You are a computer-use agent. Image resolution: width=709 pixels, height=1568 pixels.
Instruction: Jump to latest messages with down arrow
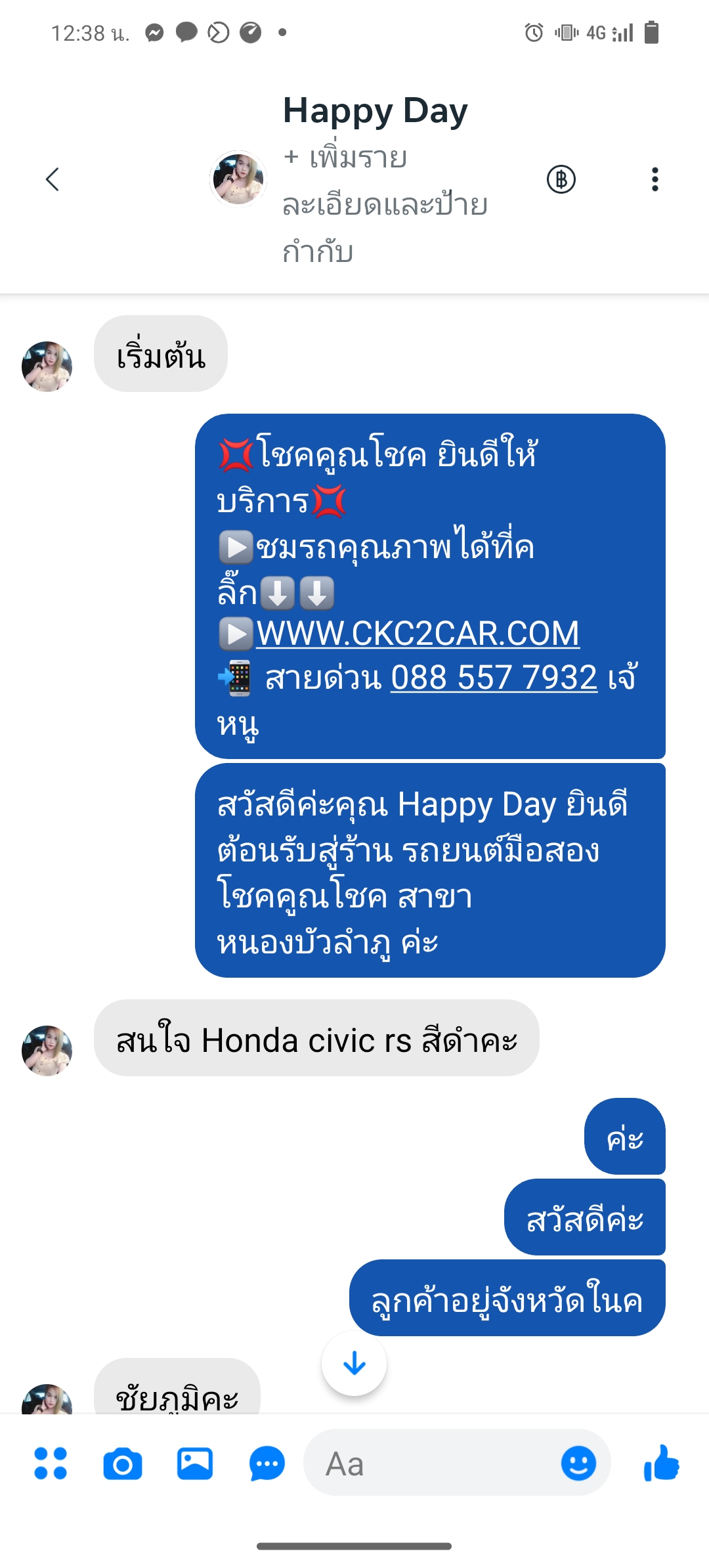(x=354, y=1363)
